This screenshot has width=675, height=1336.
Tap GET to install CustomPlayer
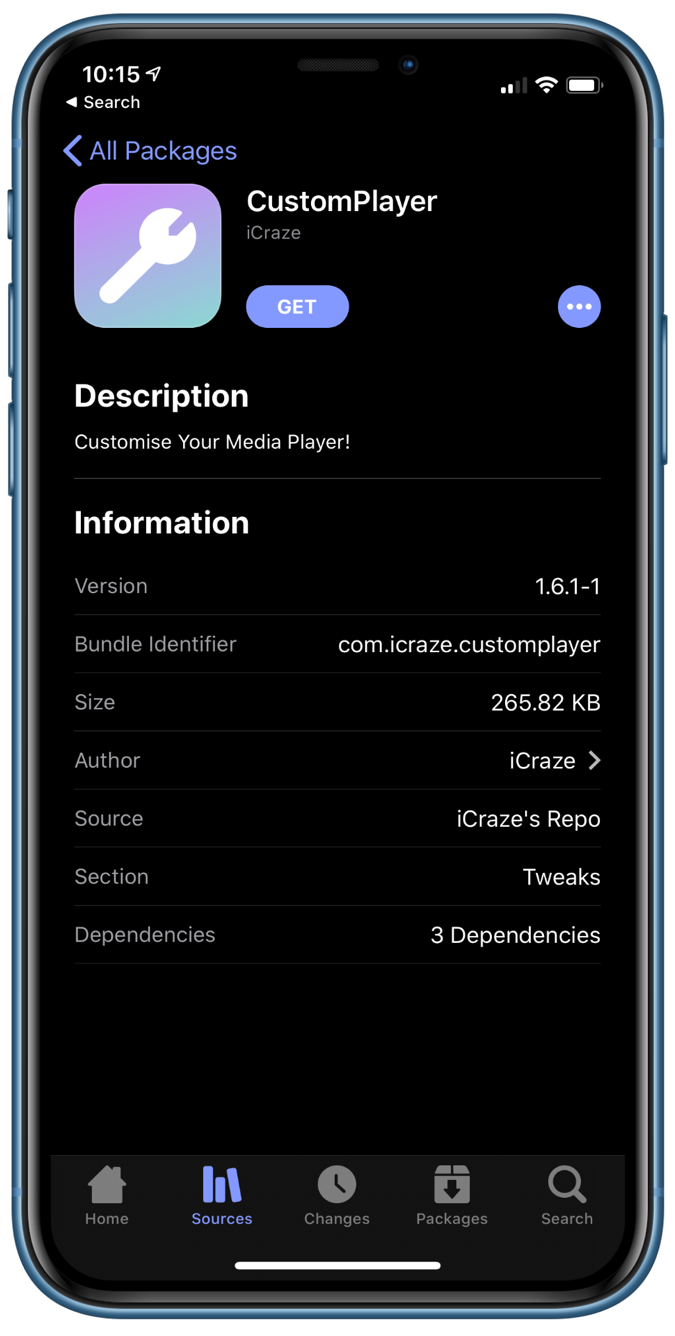[x=297, y=307]
